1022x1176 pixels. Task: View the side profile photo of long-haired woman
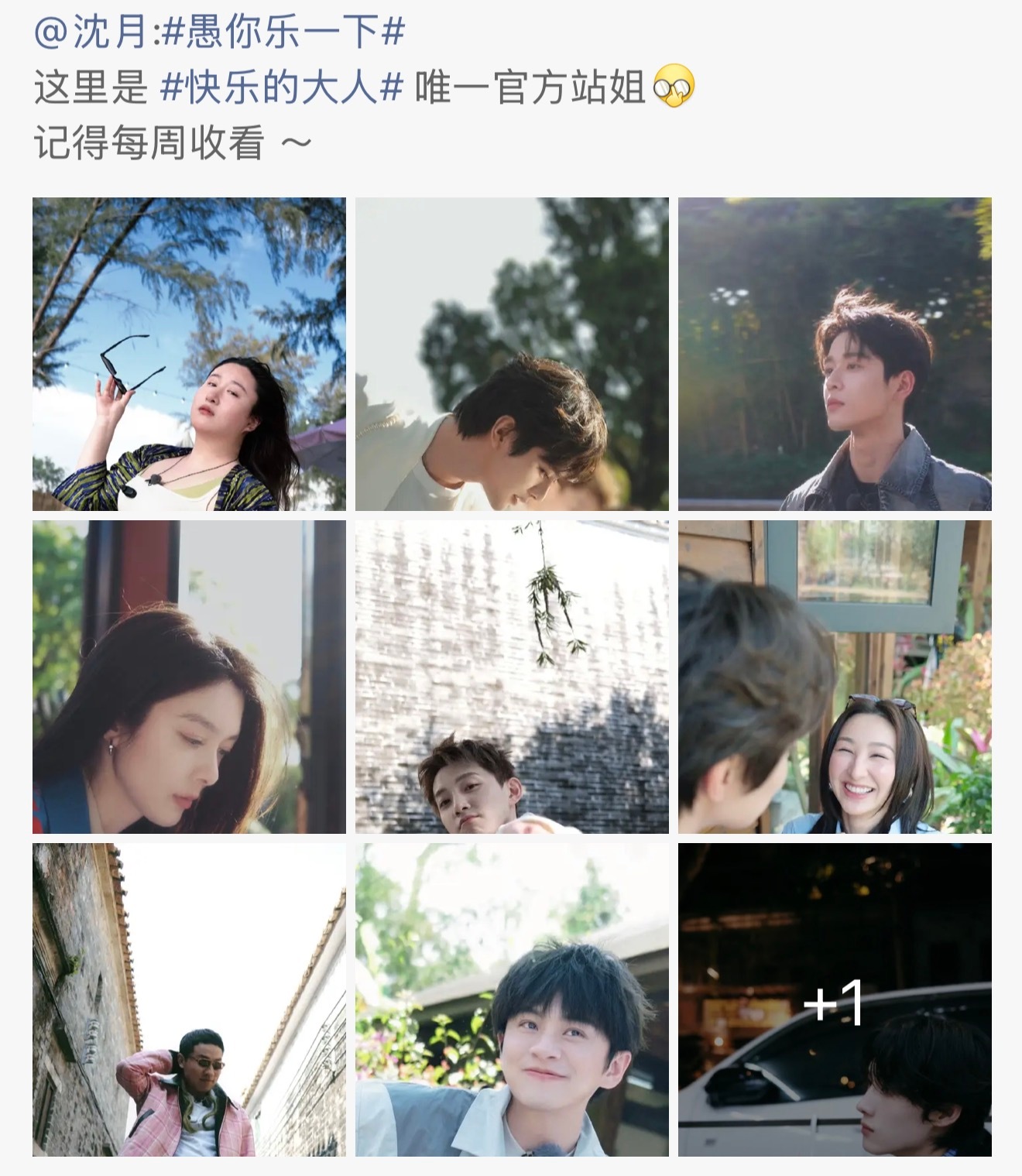click(x=188, y=677)
